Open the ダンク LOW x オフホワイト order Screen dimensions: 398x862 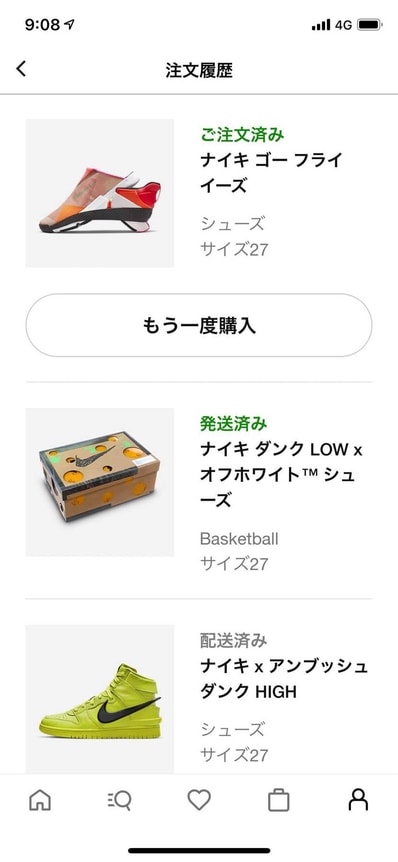coord(199,483)
